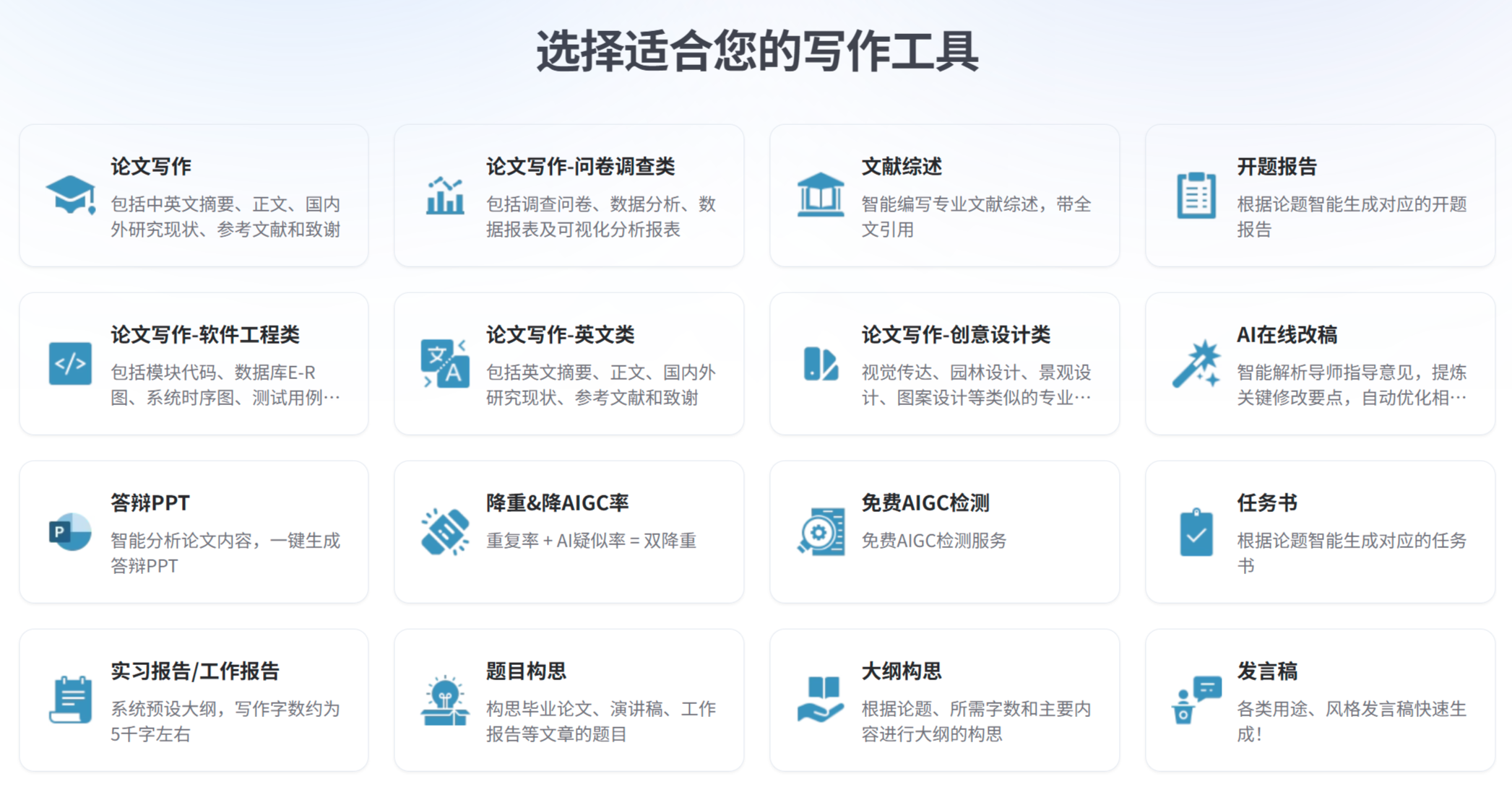
Task: Open the 答辩PPT generator card
Action: (x=194, y=532)
